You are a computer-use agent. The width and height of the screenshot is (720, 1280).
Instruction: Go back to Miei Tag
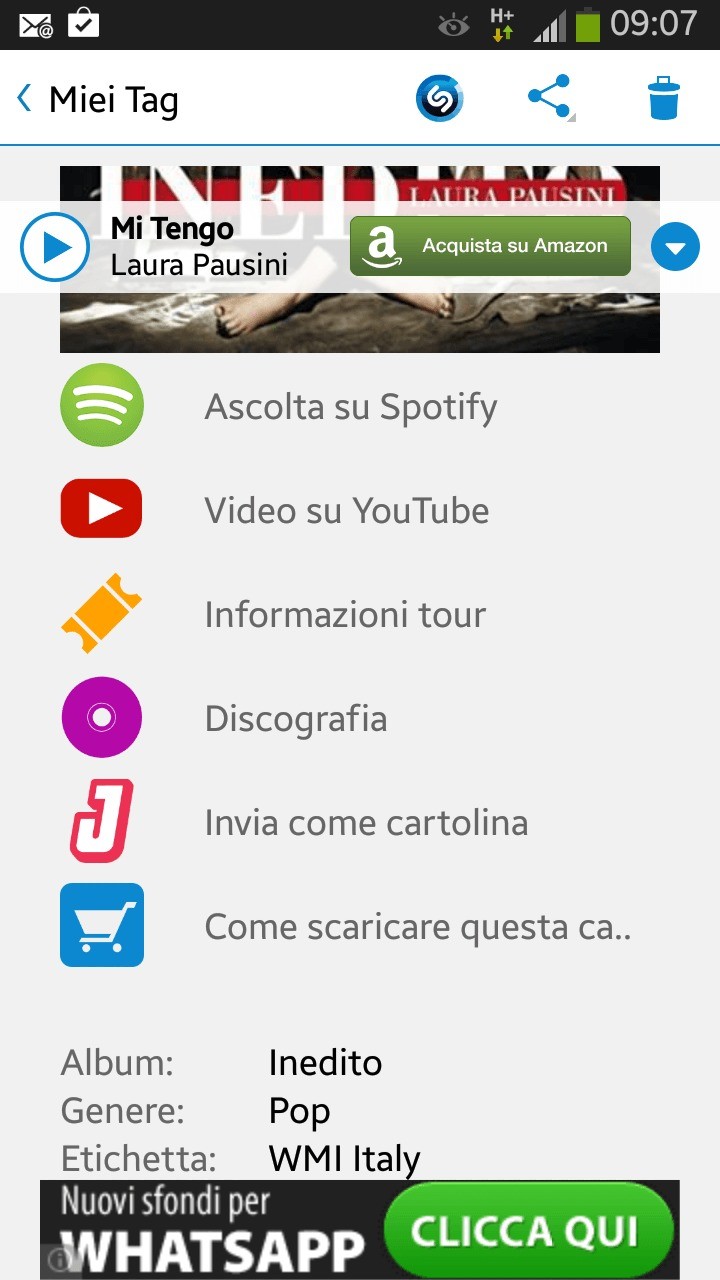pyautogui.click(x=97, y=100)
